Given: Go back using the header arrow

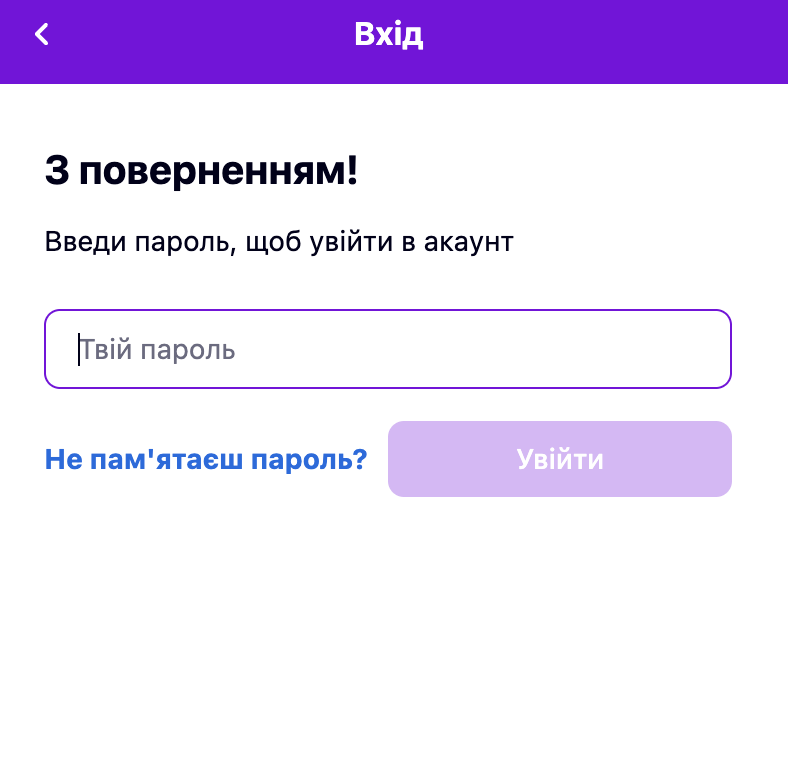Looking at the screenshot, I should [x=42, y=34].
